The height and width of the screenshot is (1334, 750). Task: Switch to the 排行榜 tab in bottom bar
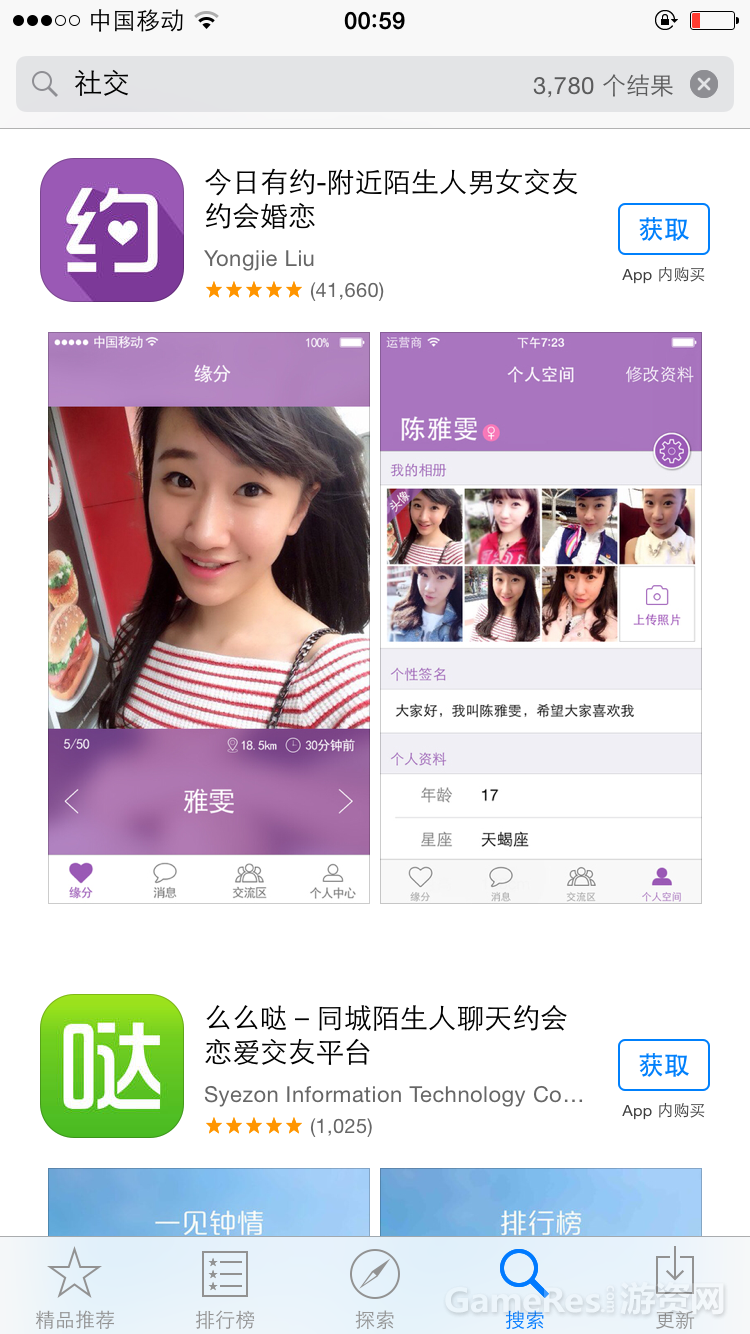[225, 1288]
